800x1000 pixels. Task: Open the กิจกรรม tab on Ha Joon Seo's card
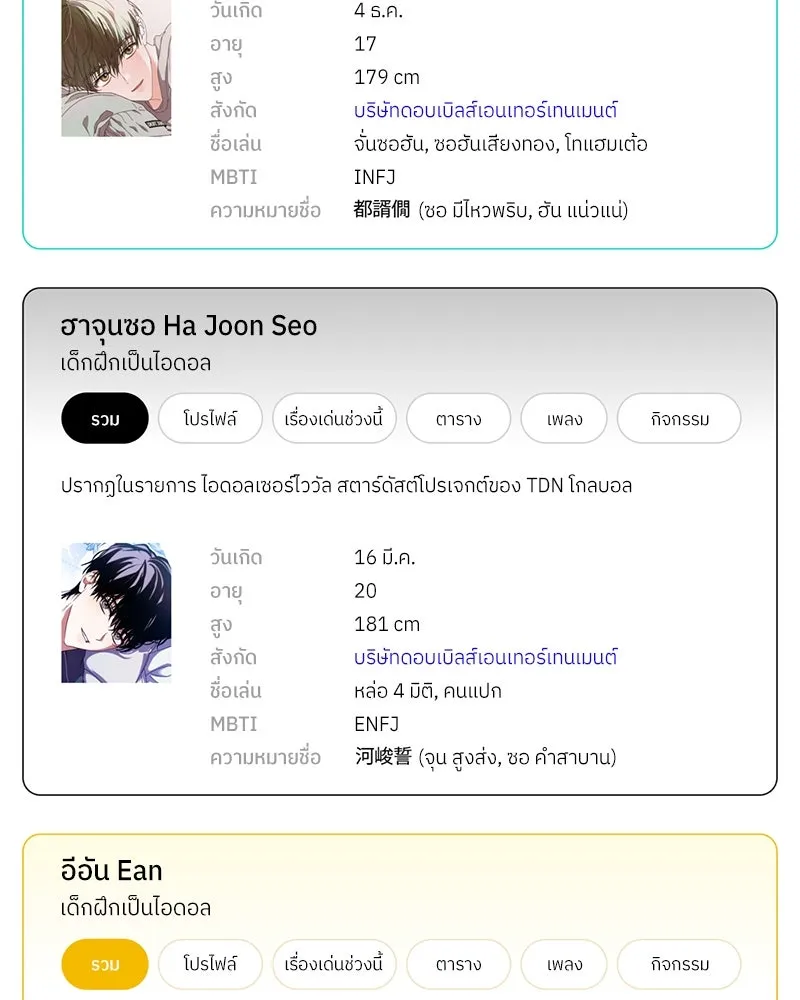[x=679, y=418]
